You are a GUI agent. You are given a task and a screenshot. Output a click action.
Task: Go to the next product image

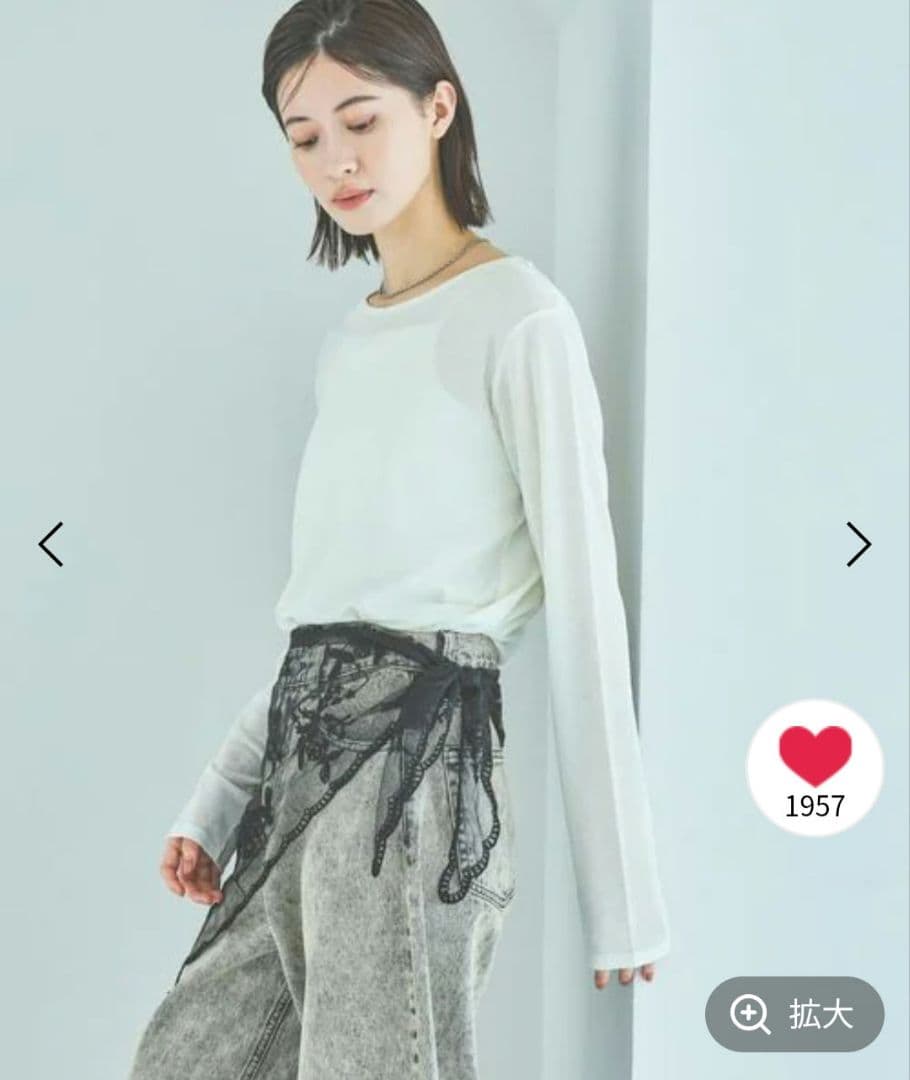[x=858, y=544]
